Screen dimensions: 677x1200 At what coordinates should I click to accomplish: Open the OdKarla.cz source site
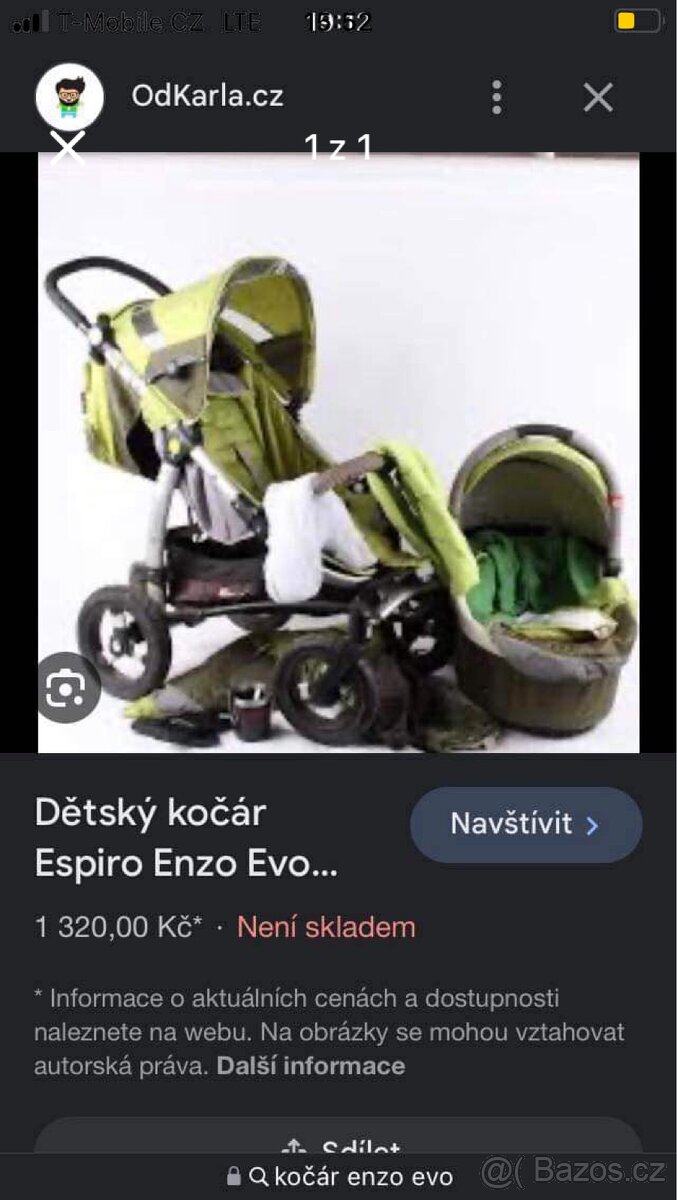coord(207,96)
